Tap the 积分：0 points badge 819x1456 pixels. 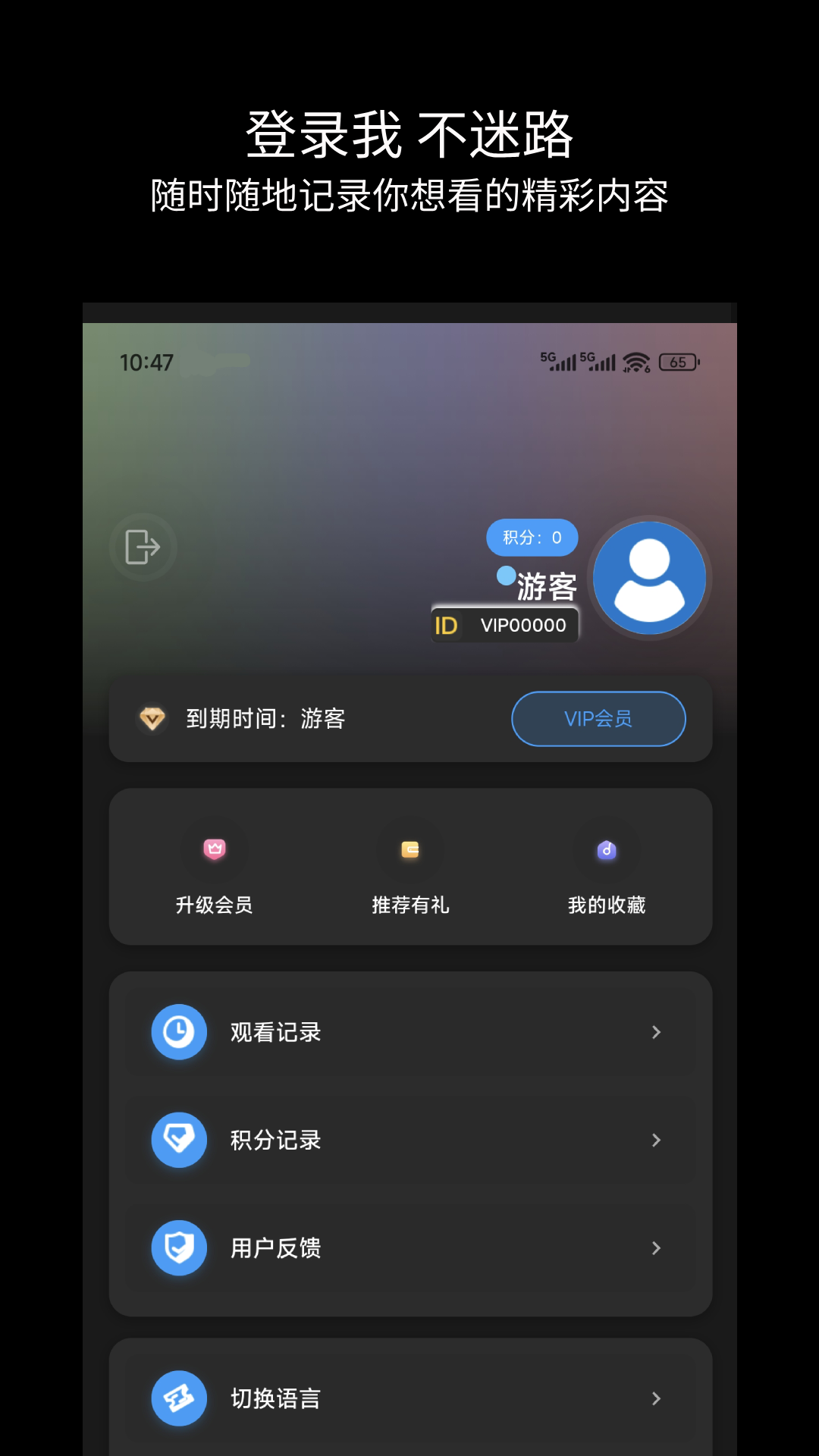tap(532, 538)
